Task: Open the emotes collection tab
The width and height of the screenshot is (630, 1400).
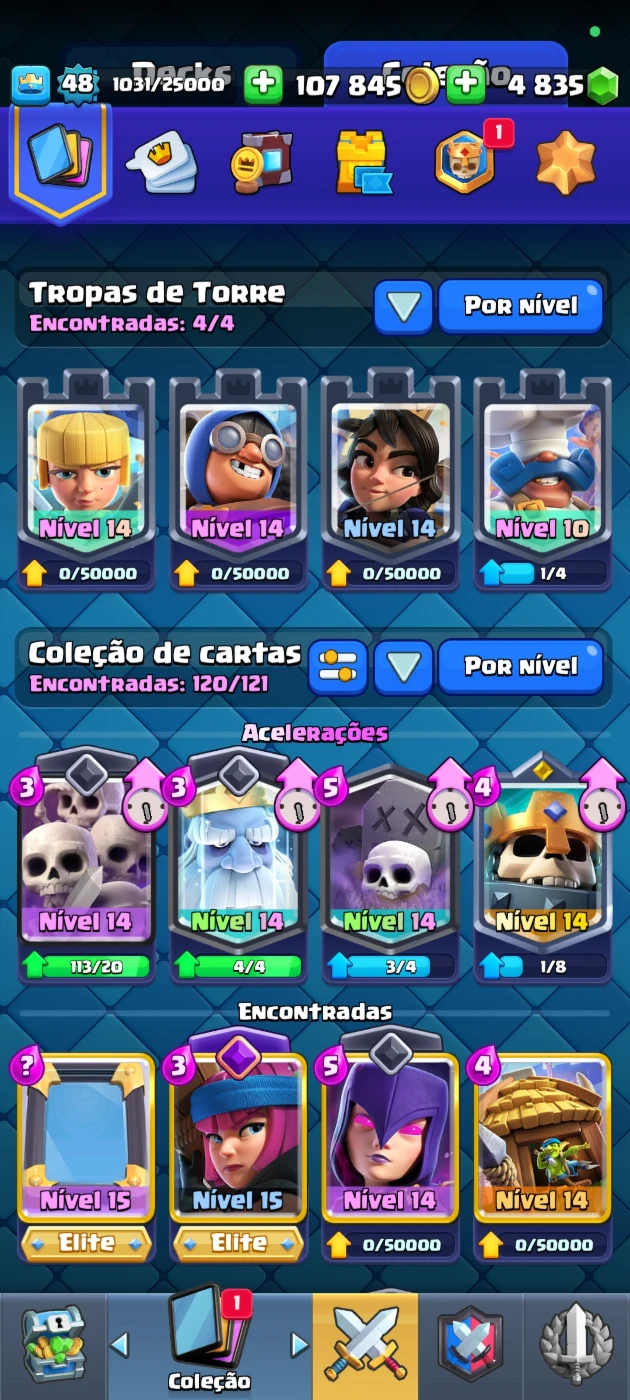Action: 160,162
